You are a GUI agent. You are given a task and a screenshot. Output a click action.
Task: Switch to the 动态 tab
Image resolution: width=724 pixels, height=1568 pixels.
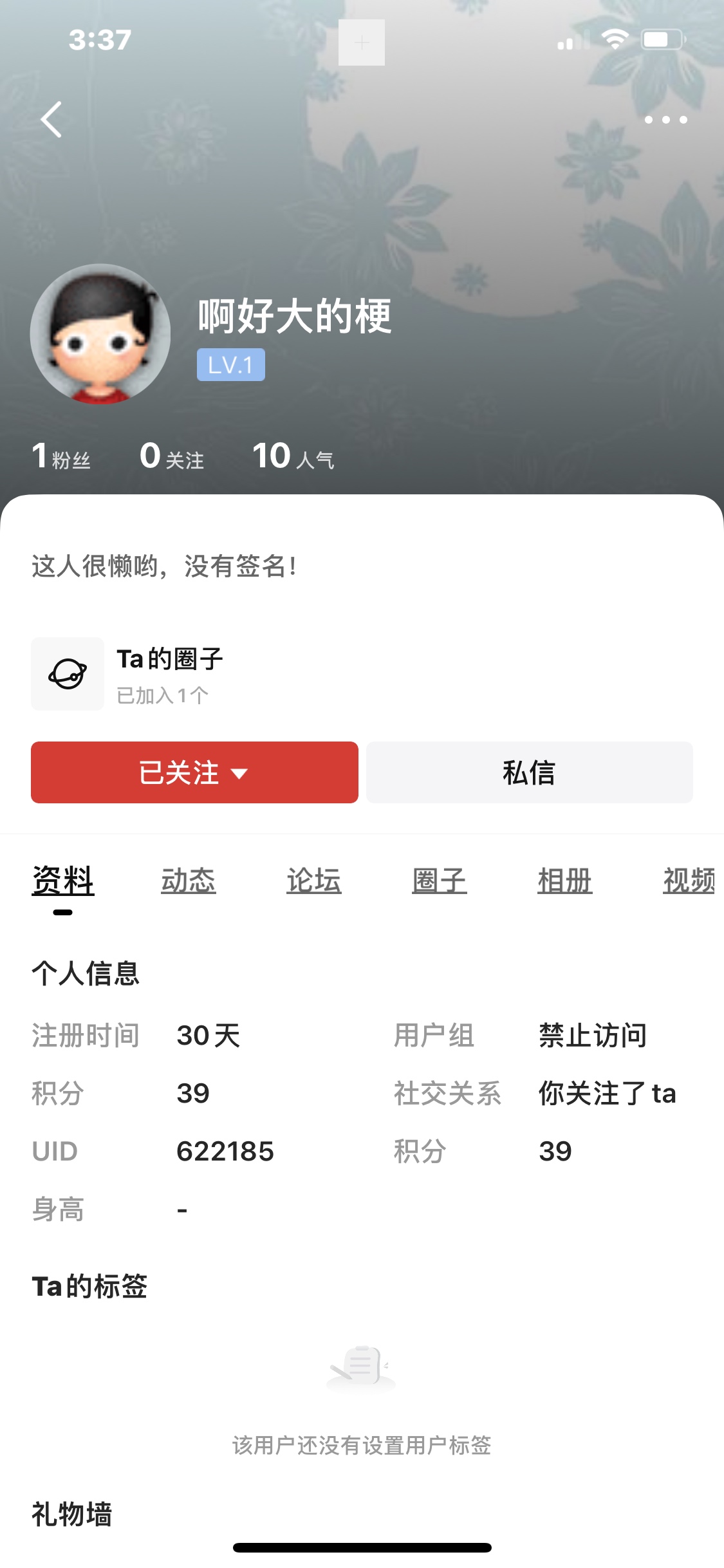tap(189, 881)
